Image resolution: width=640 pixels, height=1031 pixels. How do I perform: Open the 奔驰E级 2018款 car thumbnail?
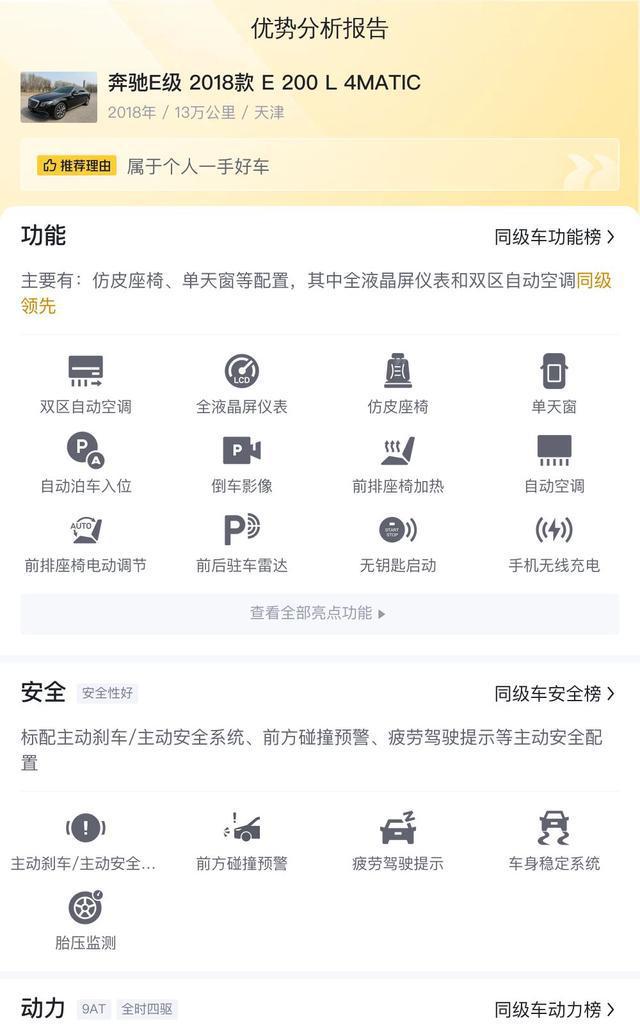click(59, 97)
